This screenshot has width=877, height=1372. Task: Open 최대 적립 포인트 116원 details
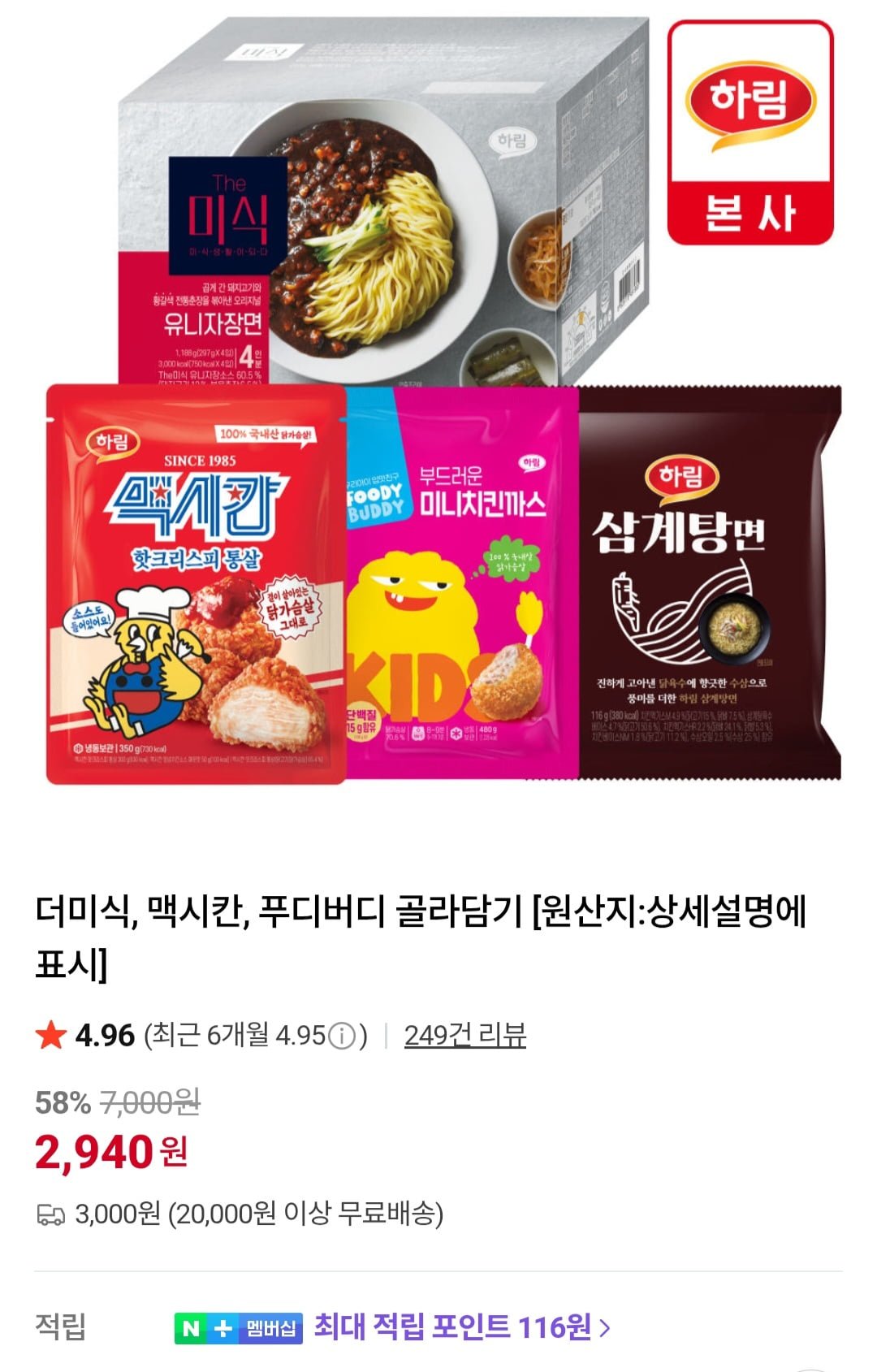(461, 1327)
